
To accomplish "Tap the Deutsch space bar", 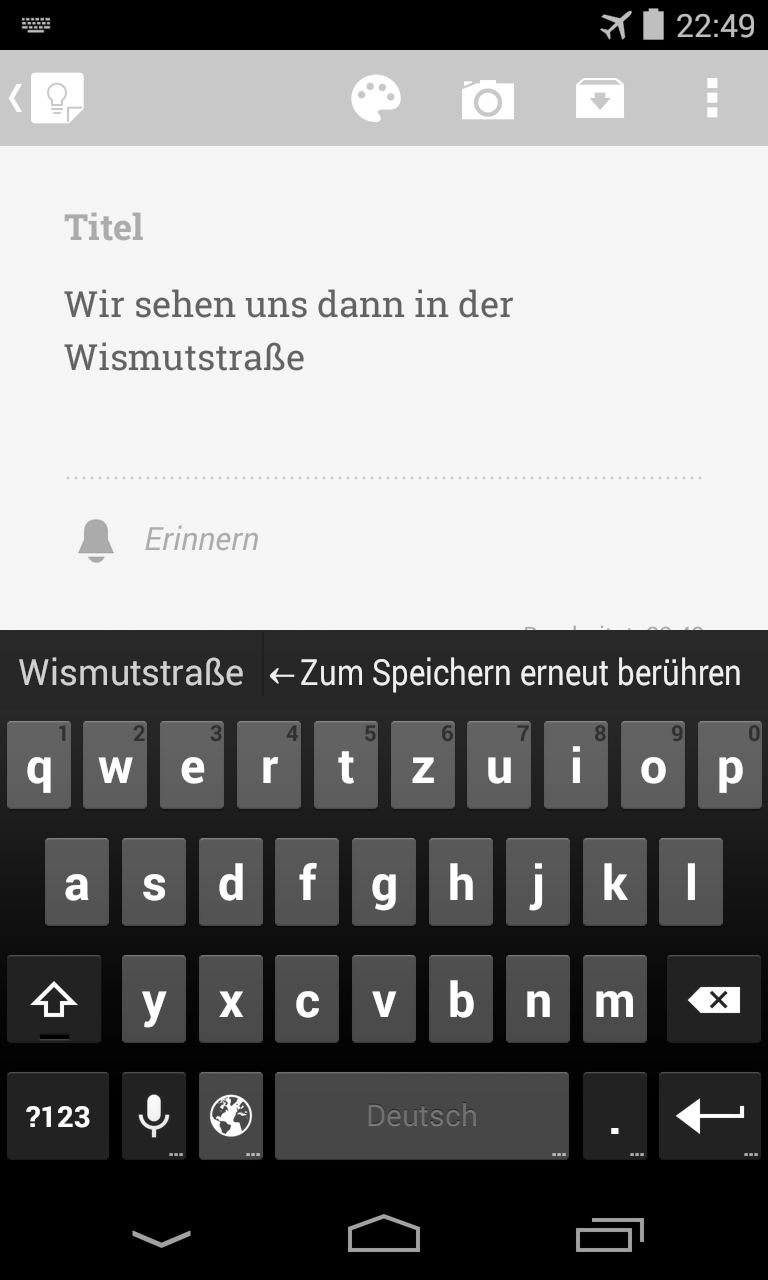I will point(421,1116).
